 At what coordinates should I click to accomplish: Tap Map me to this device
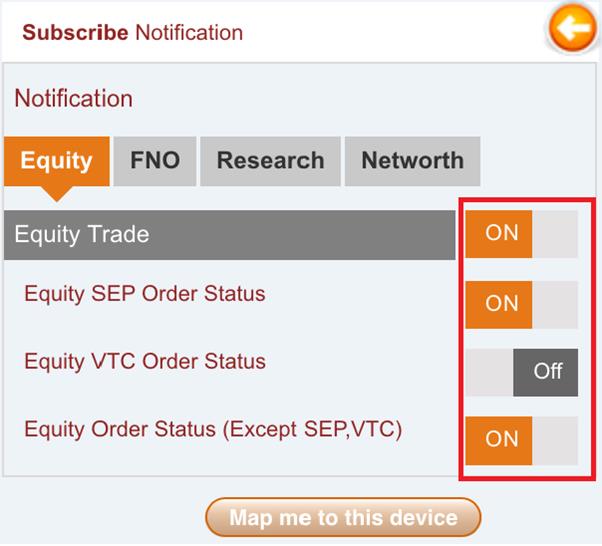tap(343, 518)
